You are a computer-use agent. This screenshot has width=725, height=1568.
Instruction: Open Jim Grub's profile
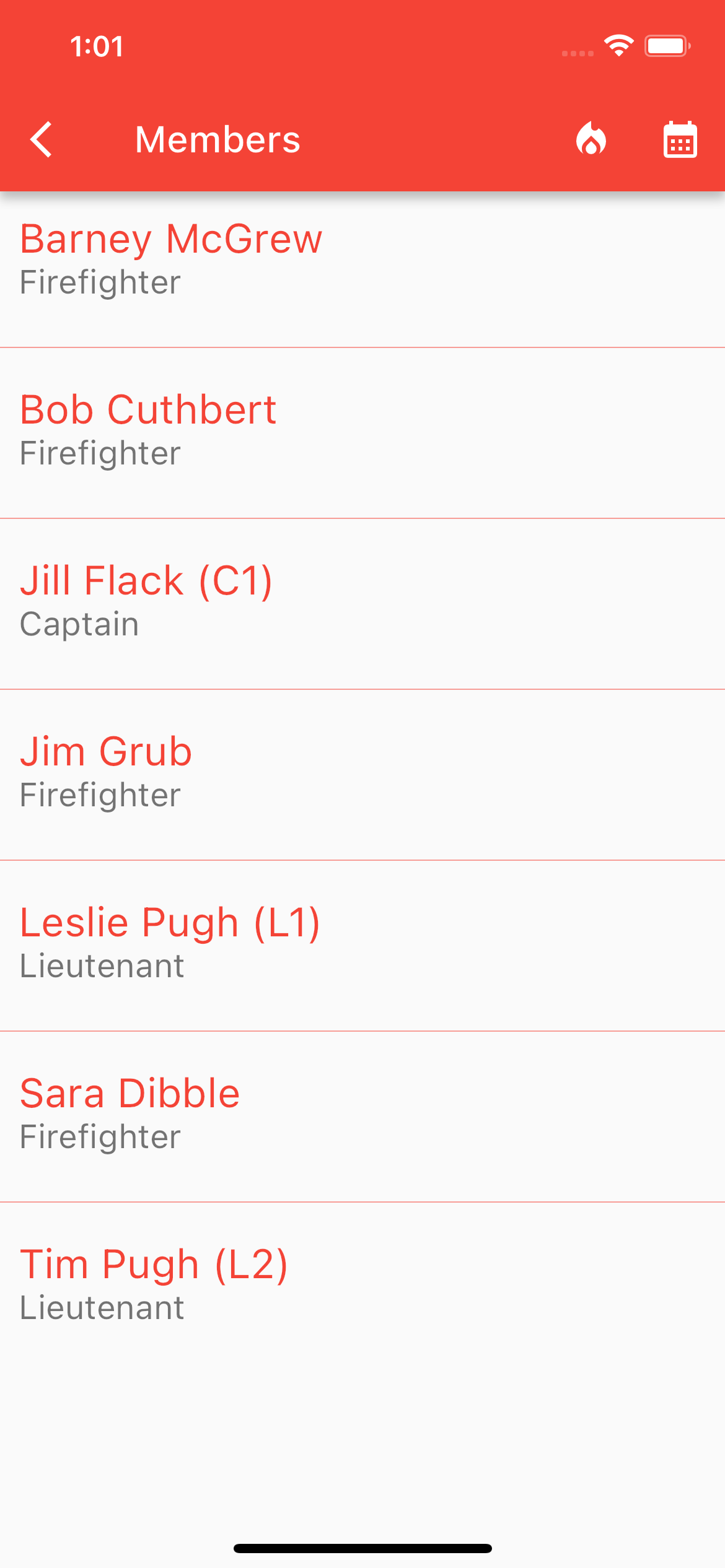point(362,775)
